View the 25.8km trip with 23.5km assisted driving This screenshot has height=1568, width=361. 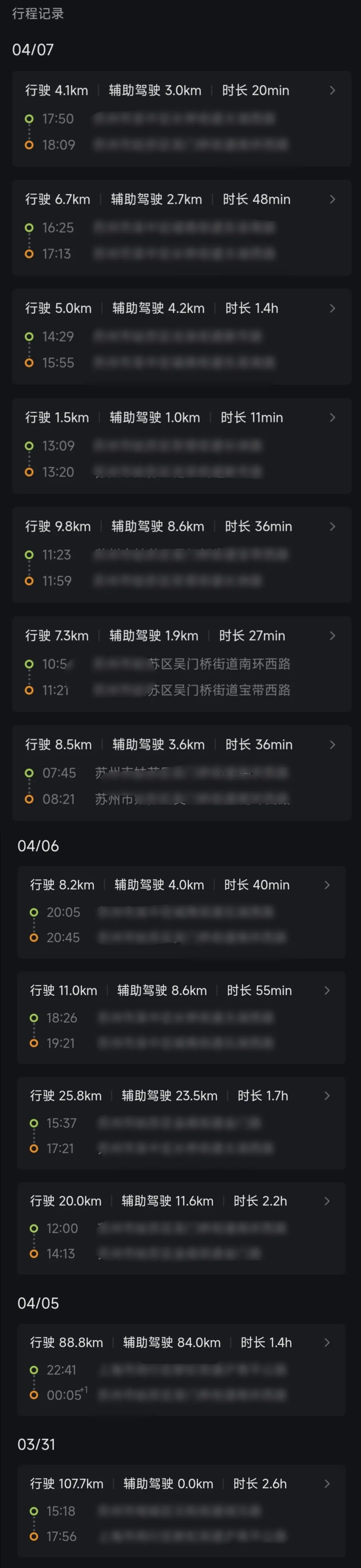[x=182, y=1122]
